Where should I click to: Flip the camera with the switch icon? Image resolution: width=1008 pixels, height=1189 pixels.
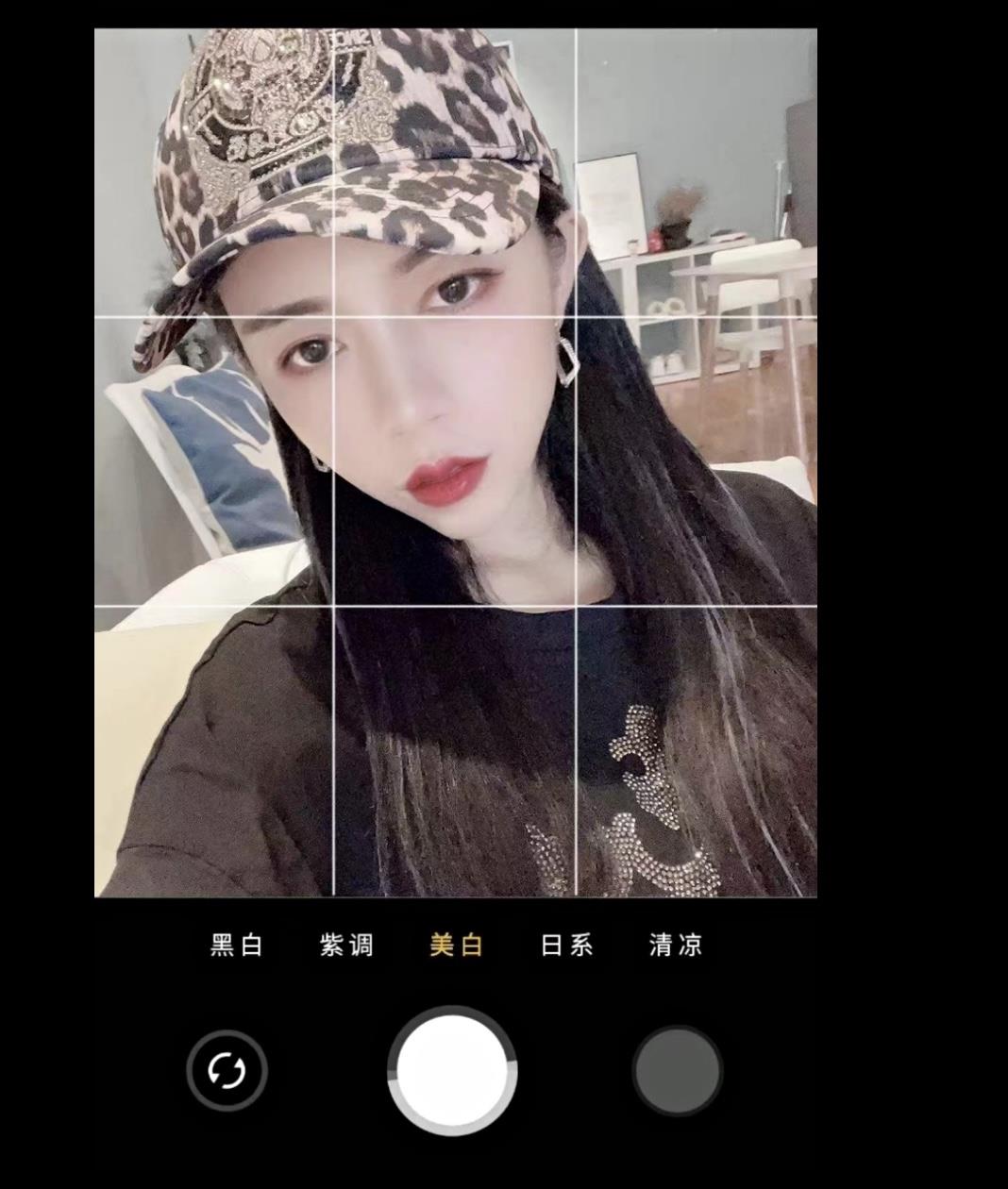(227, 1071)
